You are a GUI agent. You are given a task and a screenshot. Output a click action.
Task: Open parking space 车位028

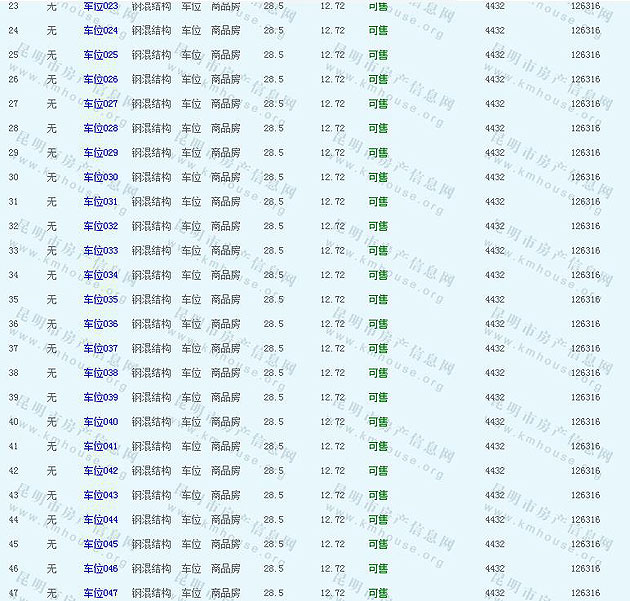click(100, 128)
